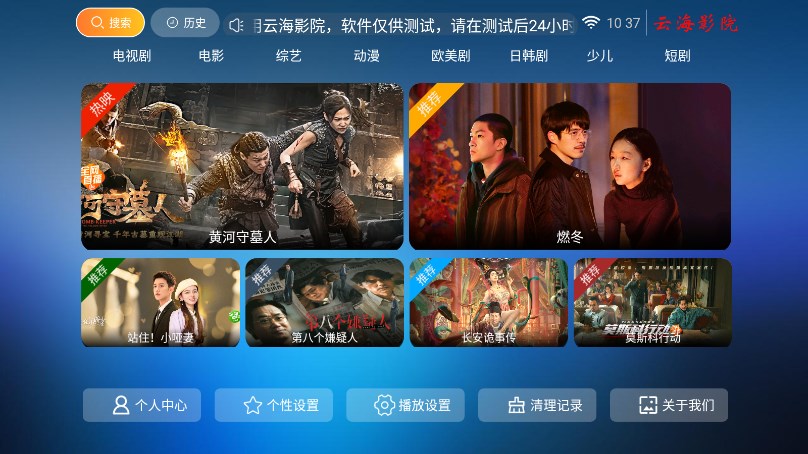
Task: Open the 站住！小哑妻 card
Action: point(160,302)
